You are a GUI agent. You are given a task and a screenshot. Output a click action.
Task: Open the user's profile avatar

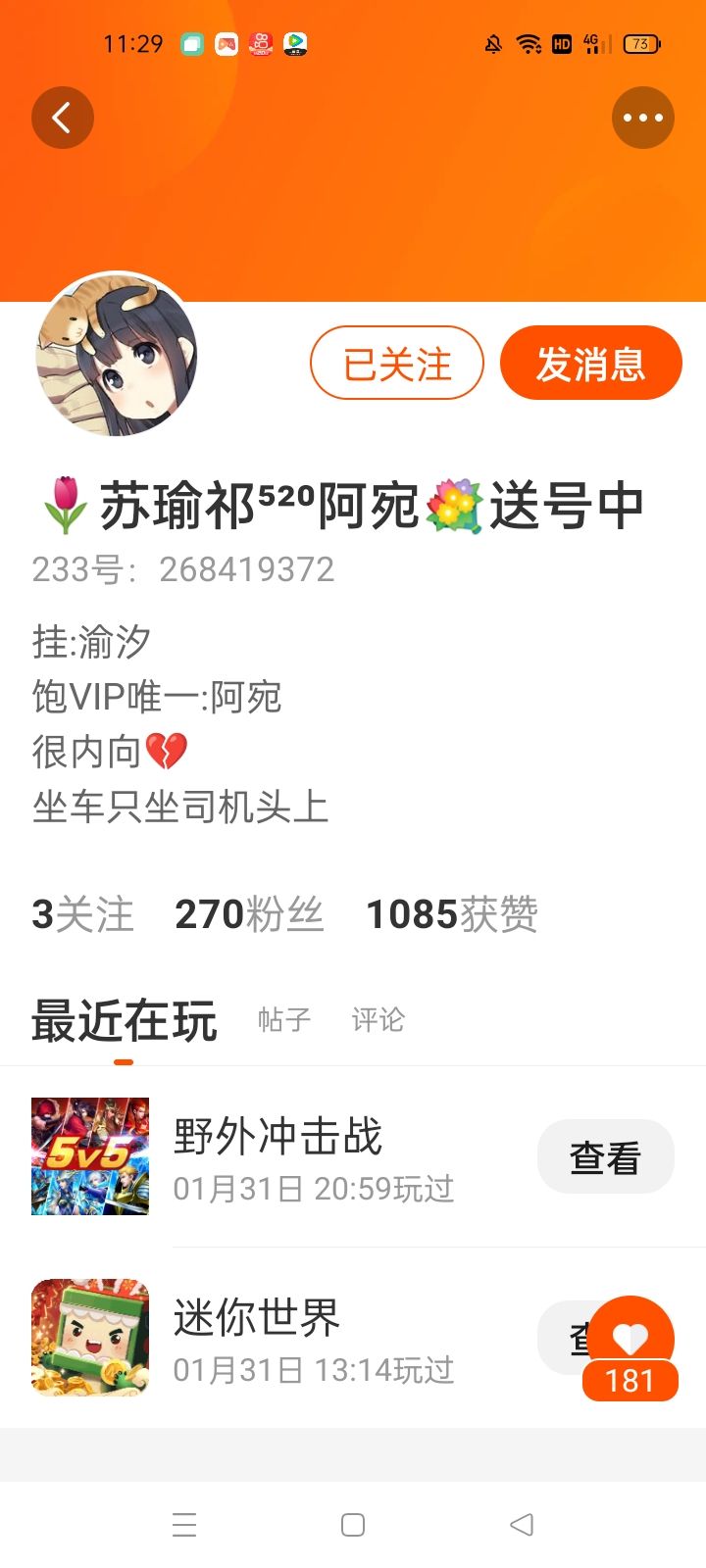click(x=116, y=355)
